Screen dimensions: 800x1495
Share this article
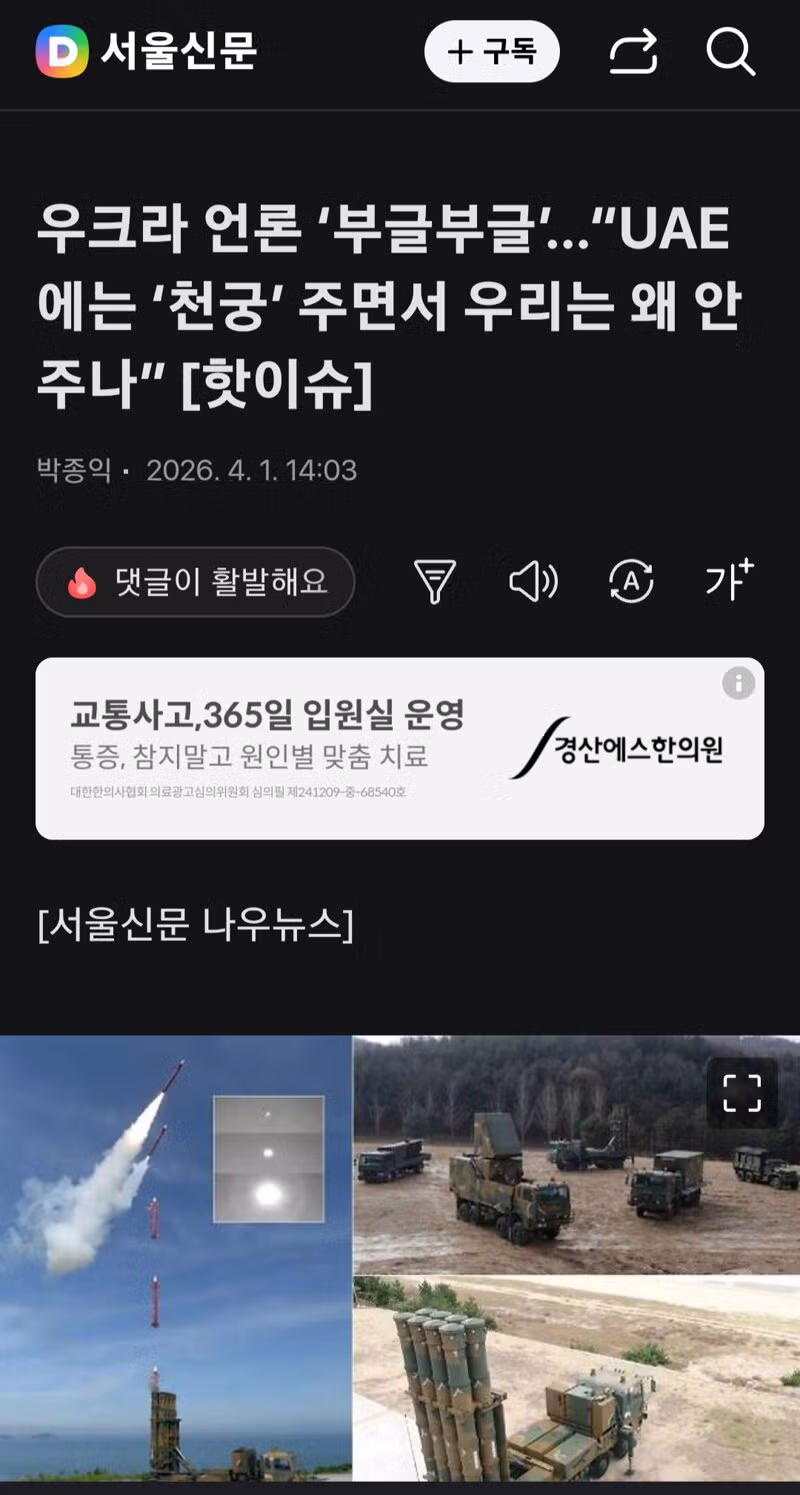click(x=634, y=51)
